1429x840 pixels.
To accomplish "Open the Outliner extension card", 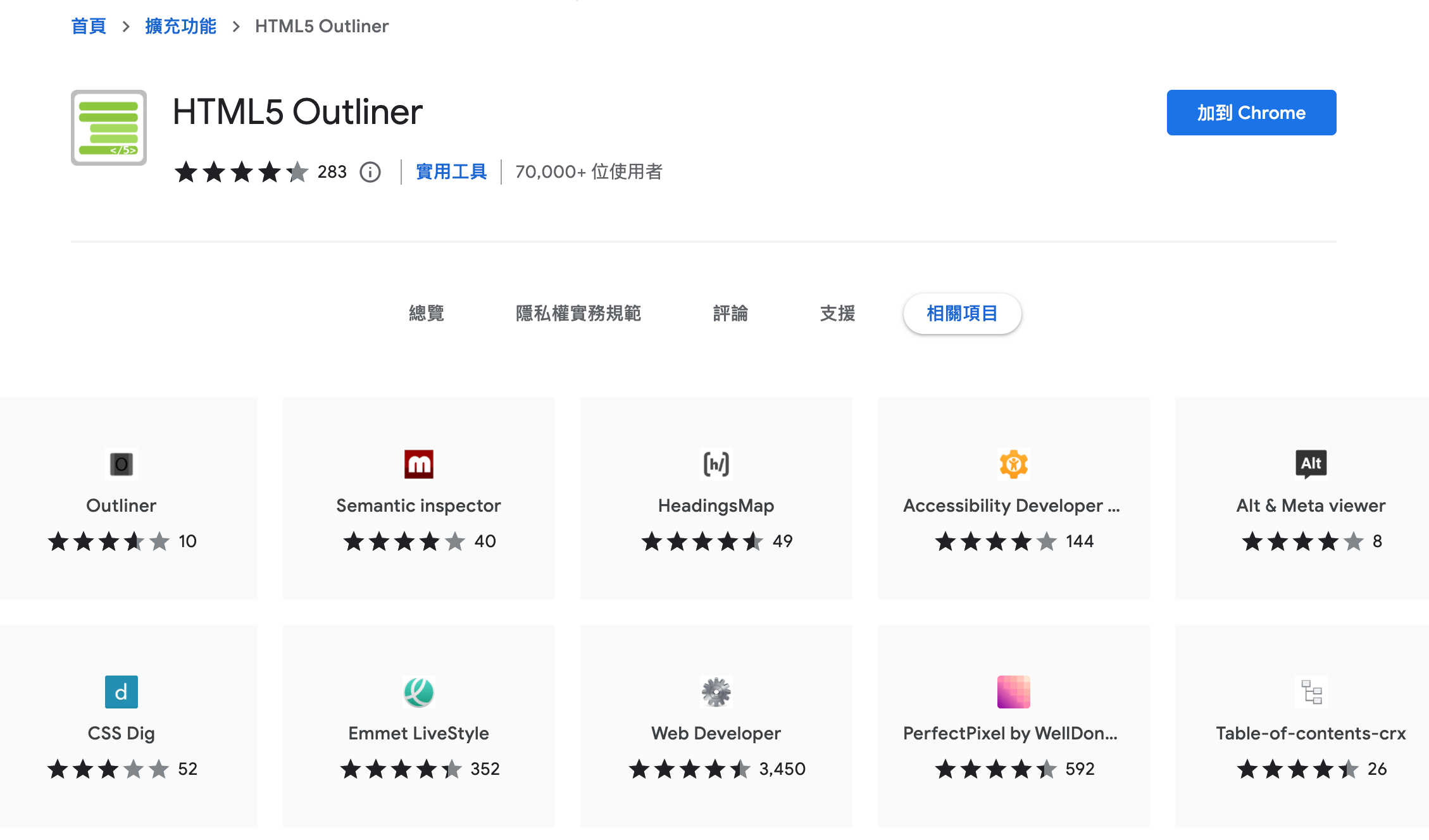I will point(122,498).
